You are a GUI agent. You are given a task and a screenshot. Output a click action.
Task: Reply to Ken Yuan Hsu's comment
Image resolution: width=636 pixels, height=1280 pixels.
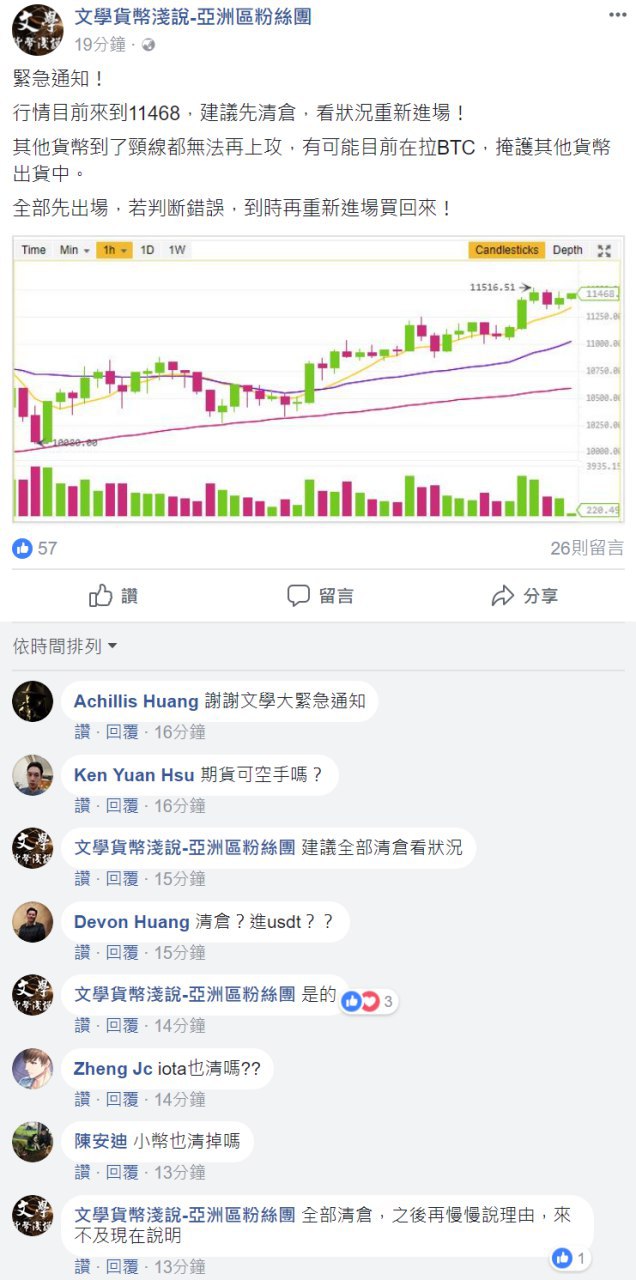(x=122, y=805)
